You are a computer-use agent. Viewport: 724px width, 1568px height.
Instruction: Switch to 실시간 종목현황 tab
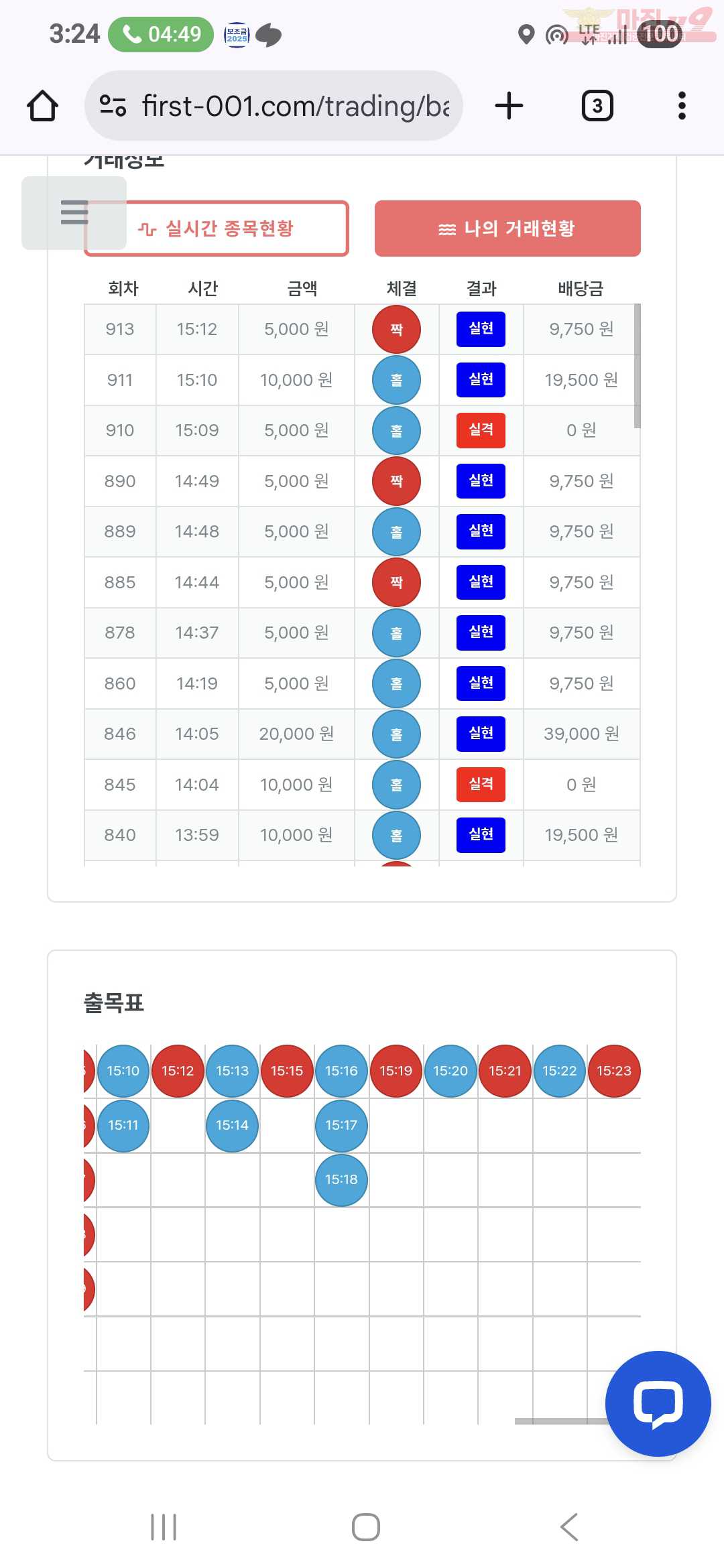click(x=228, y=228)
